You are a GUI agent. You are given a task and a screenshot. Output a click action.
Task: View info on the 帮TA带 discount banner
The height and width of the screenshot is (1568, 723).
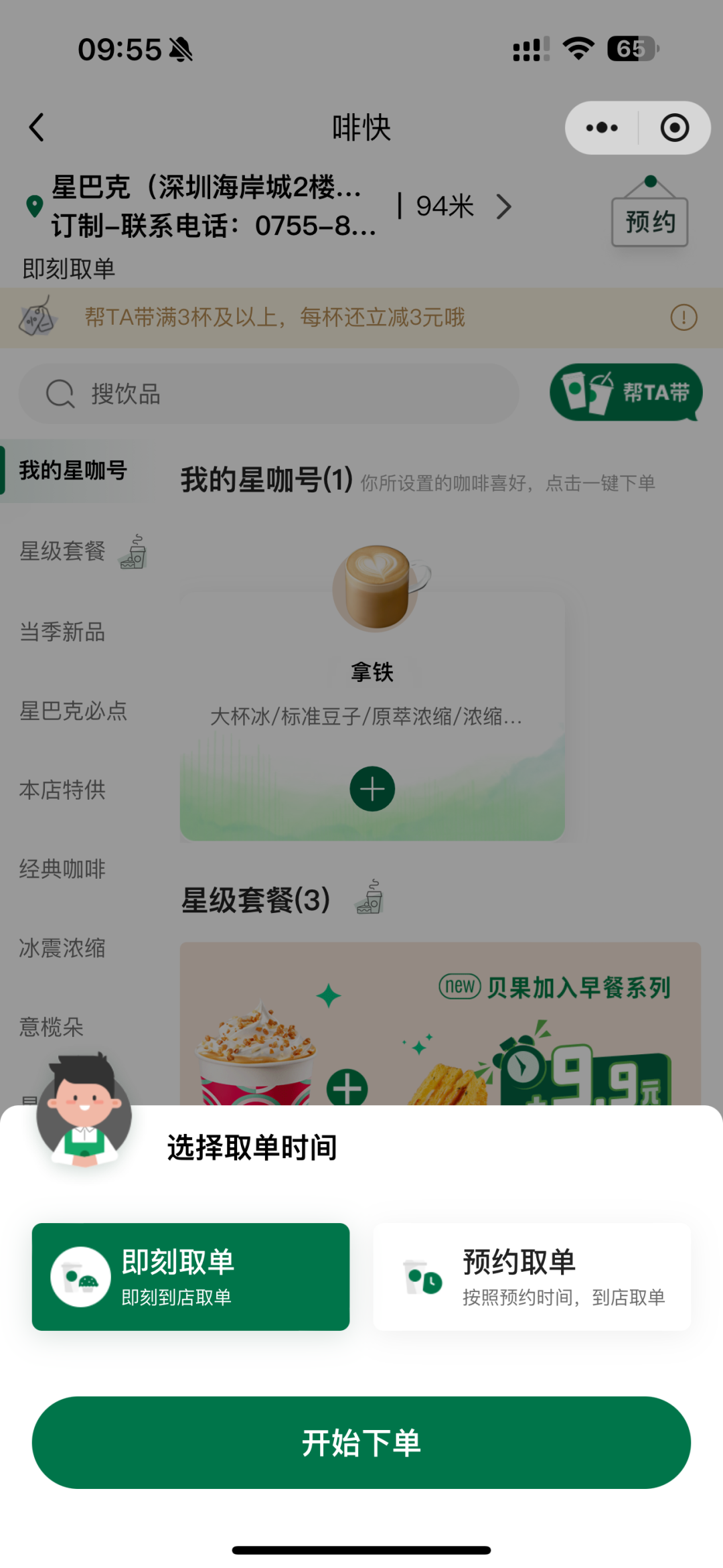coord(684,317)
